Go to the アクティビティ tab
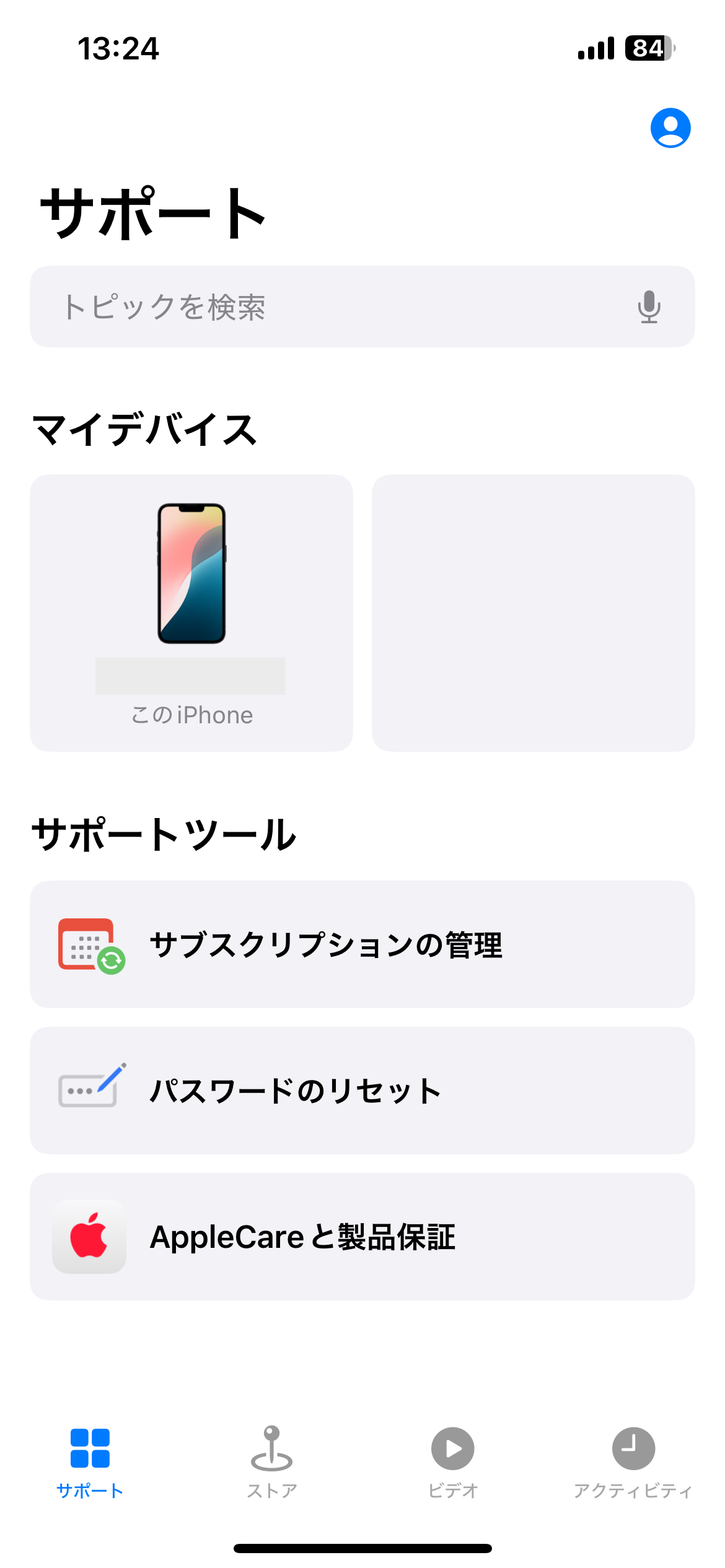The image size is (725, 1568). point(633,1461)
